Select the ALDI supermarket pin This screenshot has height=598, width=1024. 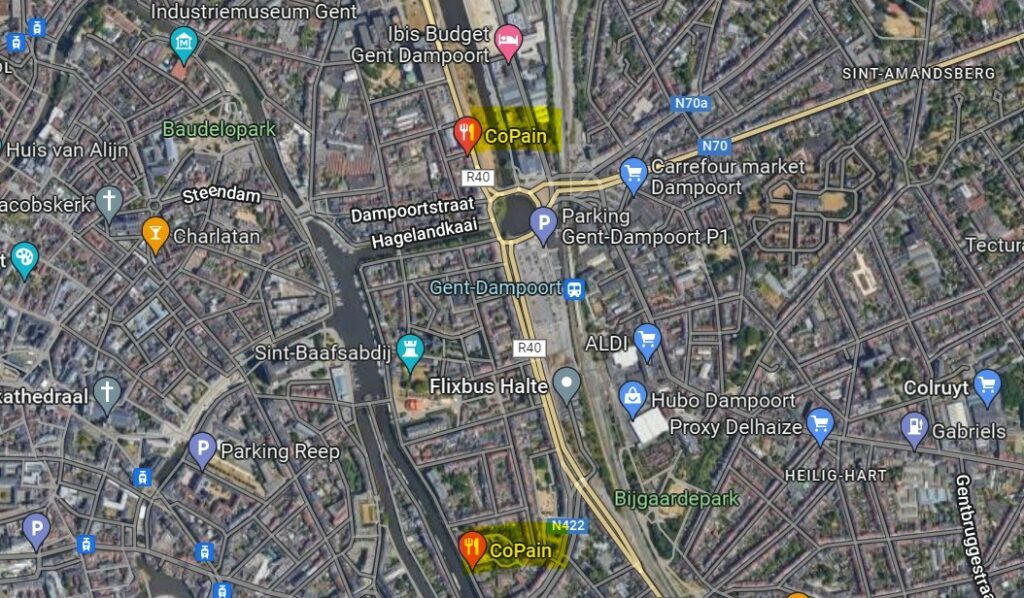pos(647,340)
